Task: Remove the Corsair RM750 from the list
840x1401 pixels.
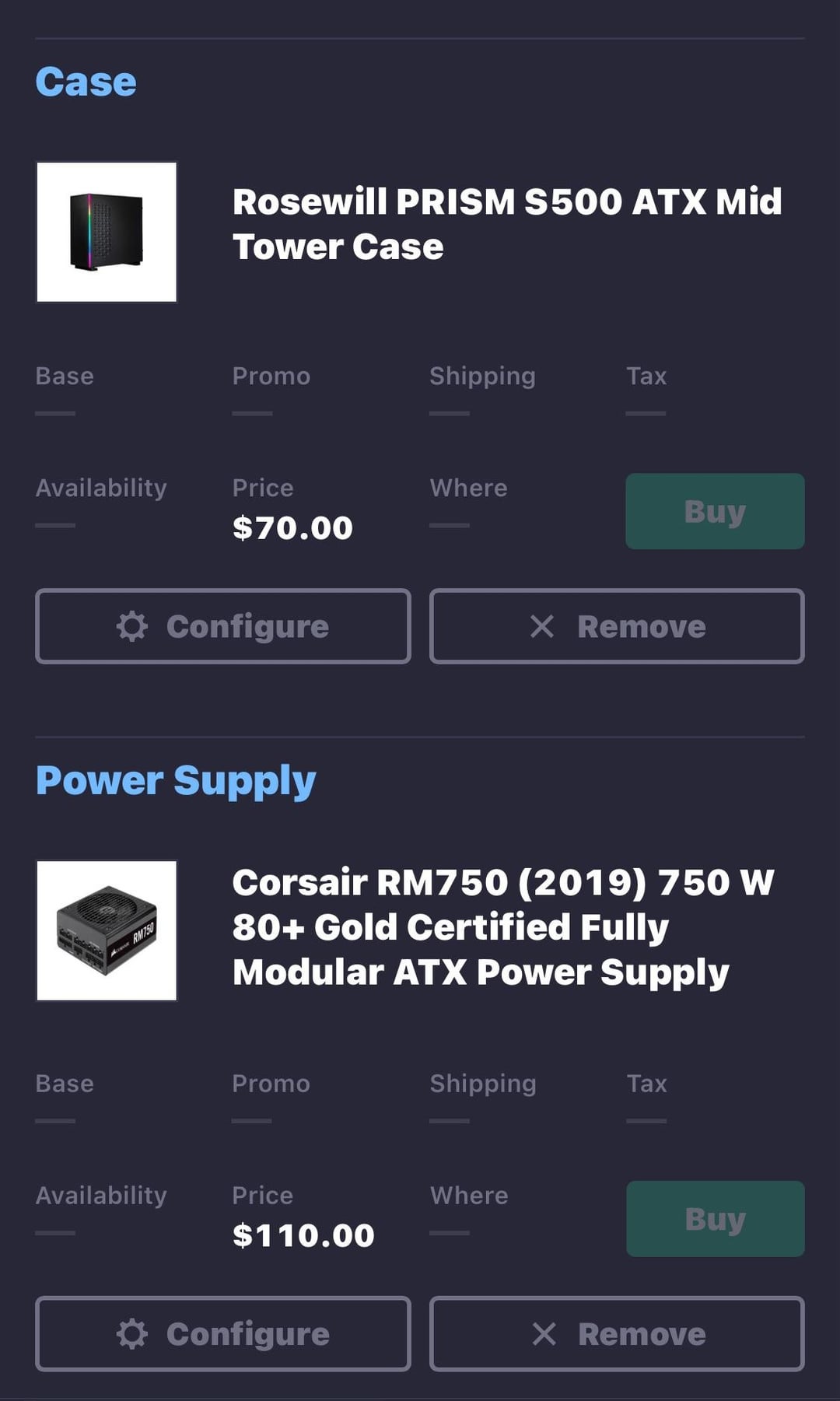Action: click(x=617, y=1333)
